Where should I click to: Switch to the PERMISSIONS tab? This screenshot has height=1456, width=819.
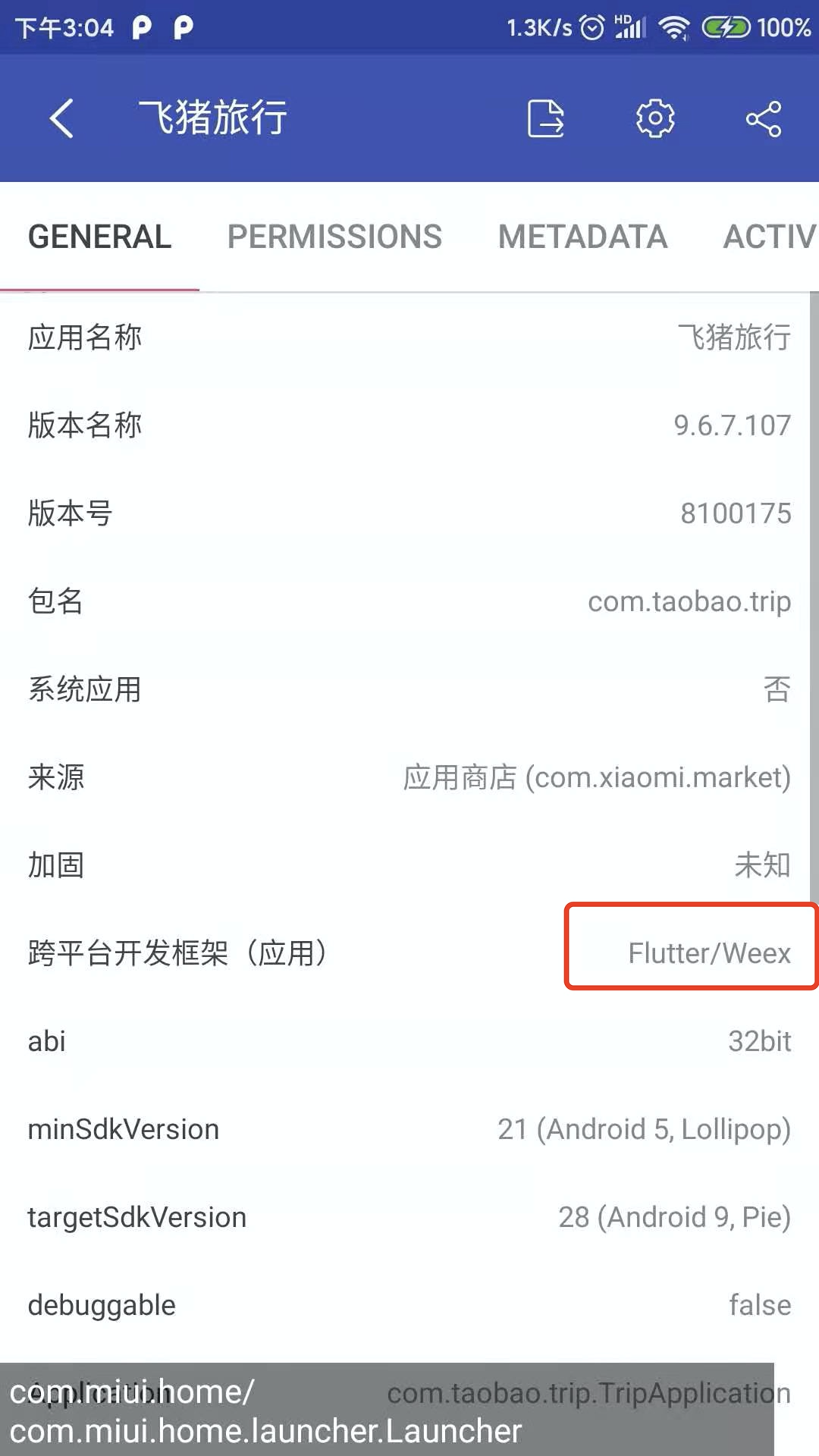coord(334,237)
